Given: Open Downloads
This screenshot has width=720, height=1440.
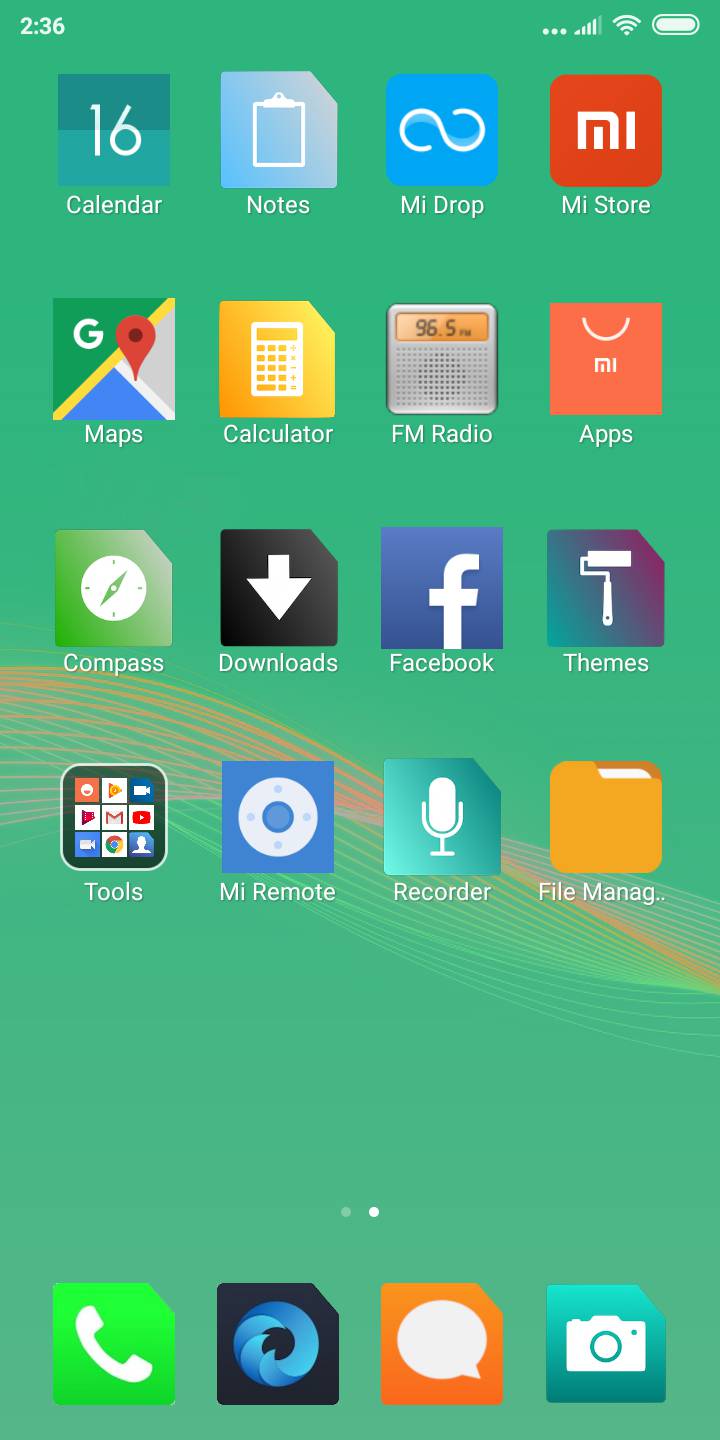Looking at the screenshot, I should (278, 588).
